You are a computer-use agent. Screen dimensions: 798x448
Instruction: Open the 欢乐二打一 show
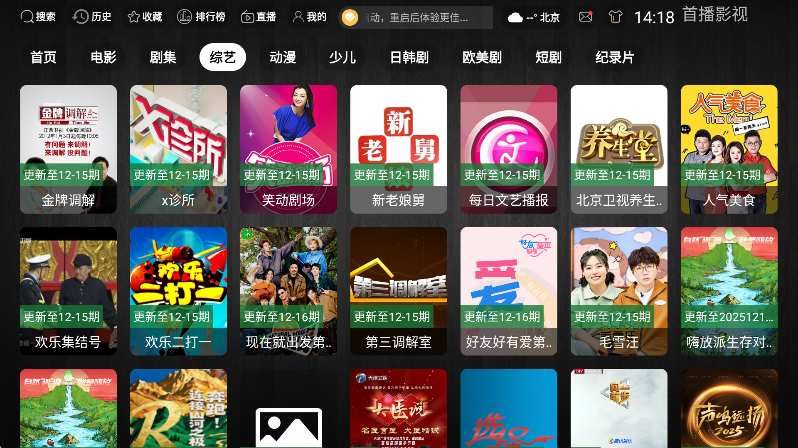click(x=178, y=290)
